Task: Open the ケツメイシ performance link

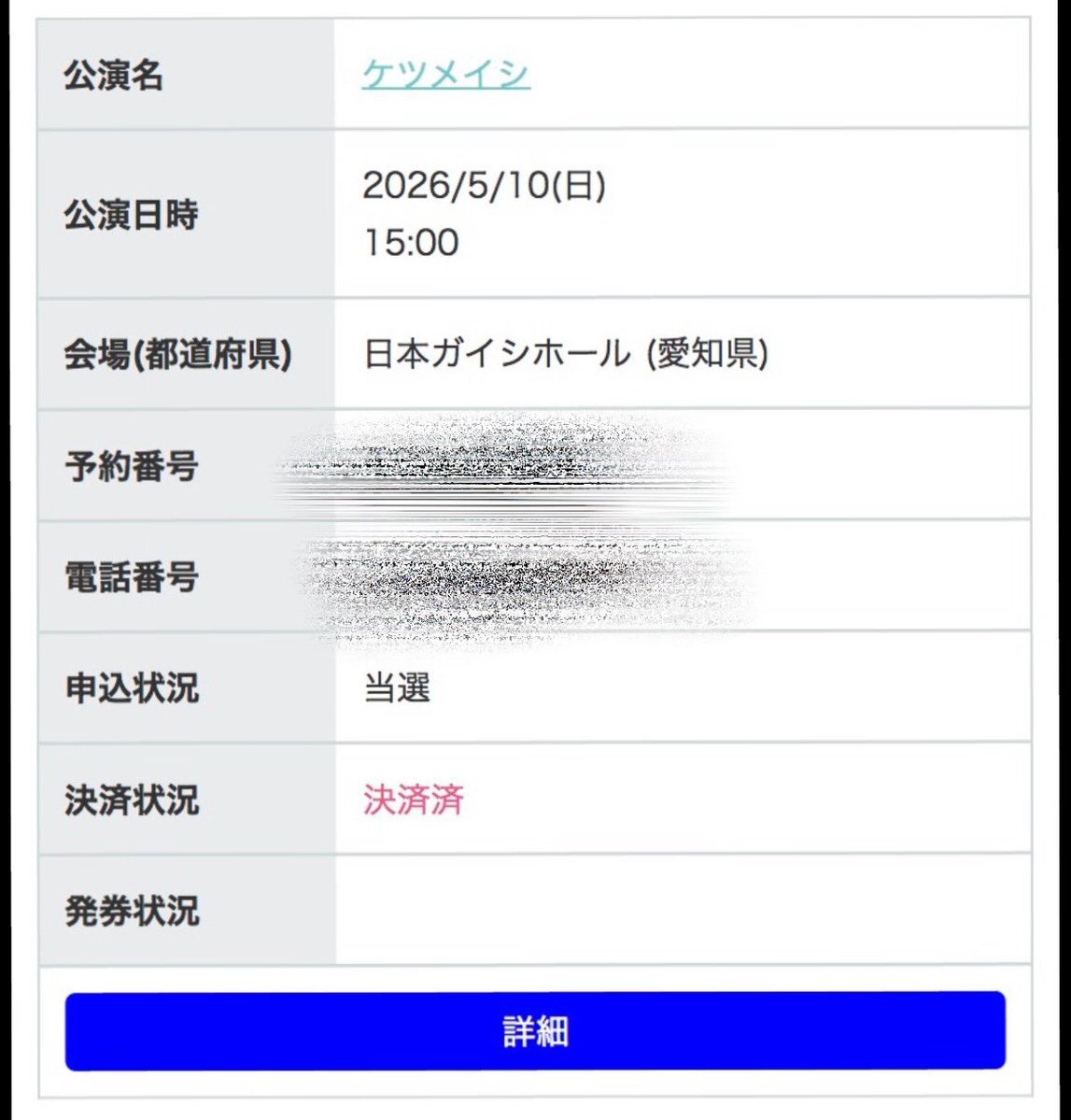Action: coord(445,75)
